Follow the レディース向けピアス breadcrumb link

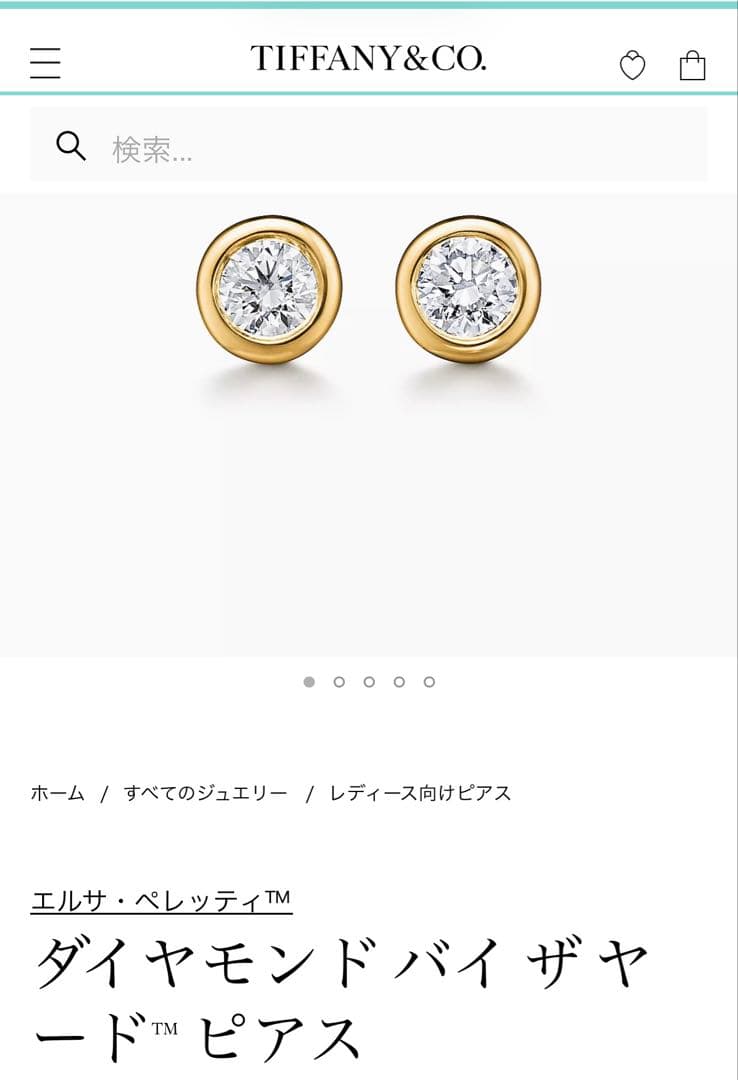click(x=417, y=791)
